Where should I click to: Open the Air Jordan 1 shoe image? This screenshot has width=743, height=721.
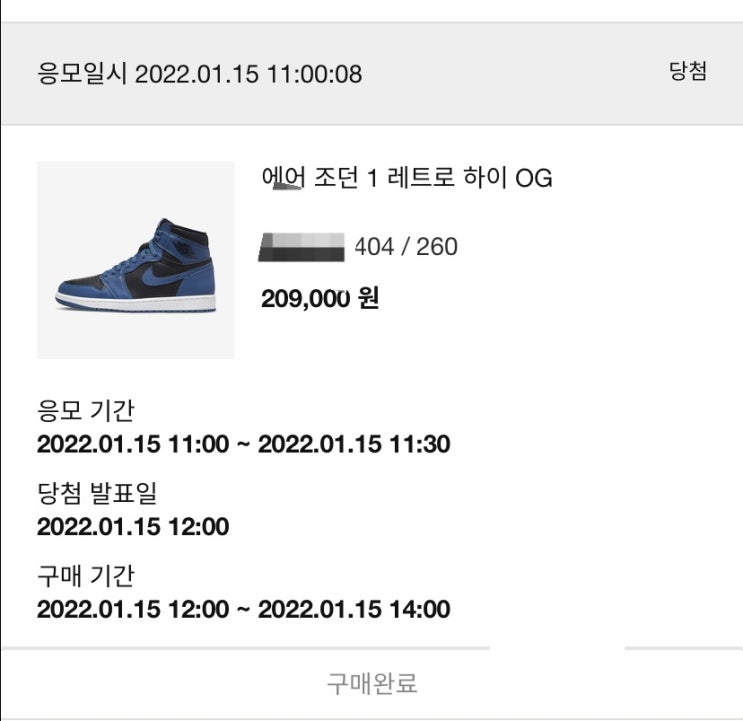pyautogui.click(x=135, y=260)
